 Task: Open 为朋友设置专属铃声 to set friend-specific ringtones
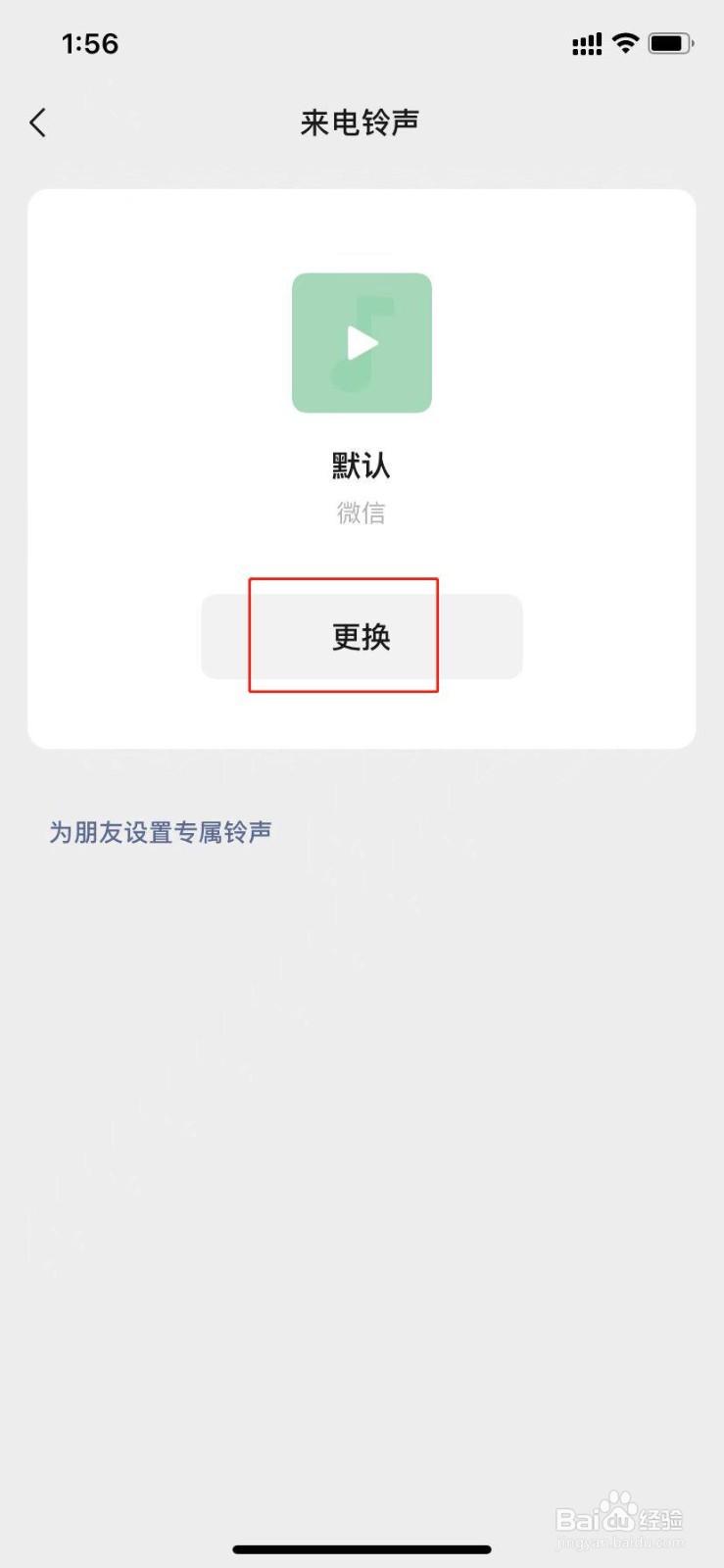[x=160, y=830]
